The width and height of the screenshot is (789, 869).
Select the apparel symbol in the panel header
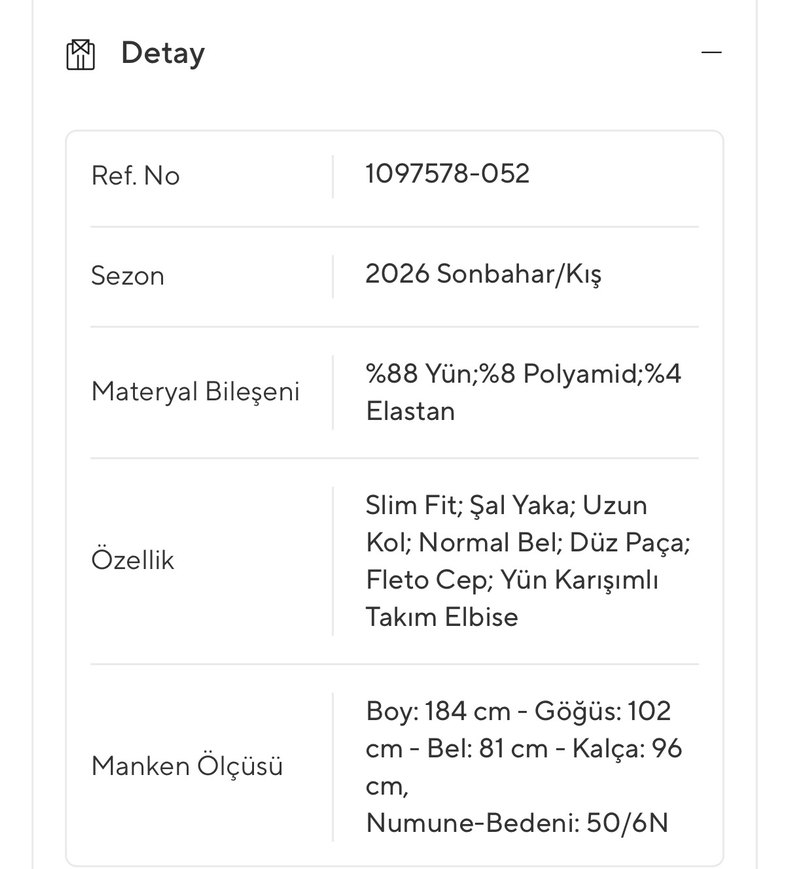coord(81,53)
